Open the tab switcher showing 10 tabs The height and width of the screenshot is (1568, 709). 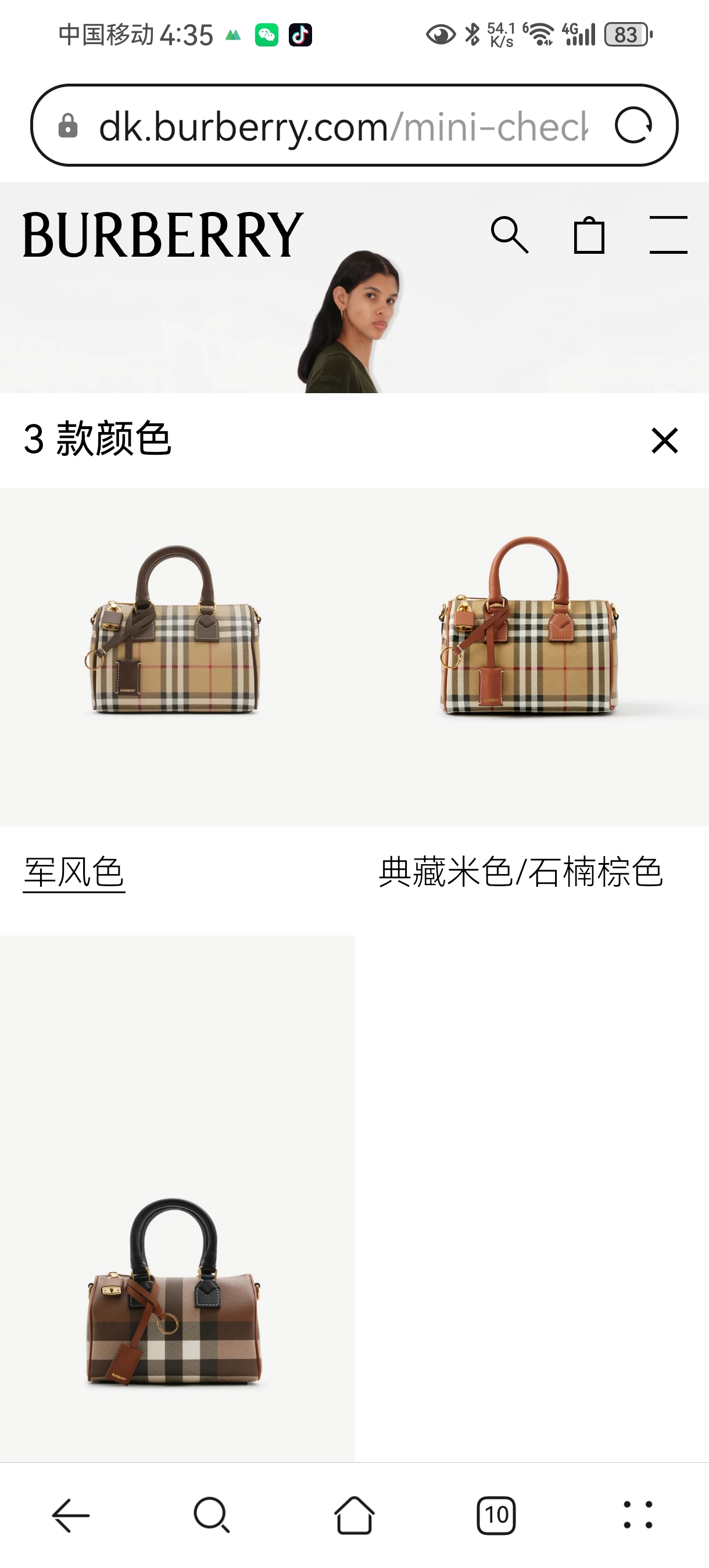point(496,1515)
